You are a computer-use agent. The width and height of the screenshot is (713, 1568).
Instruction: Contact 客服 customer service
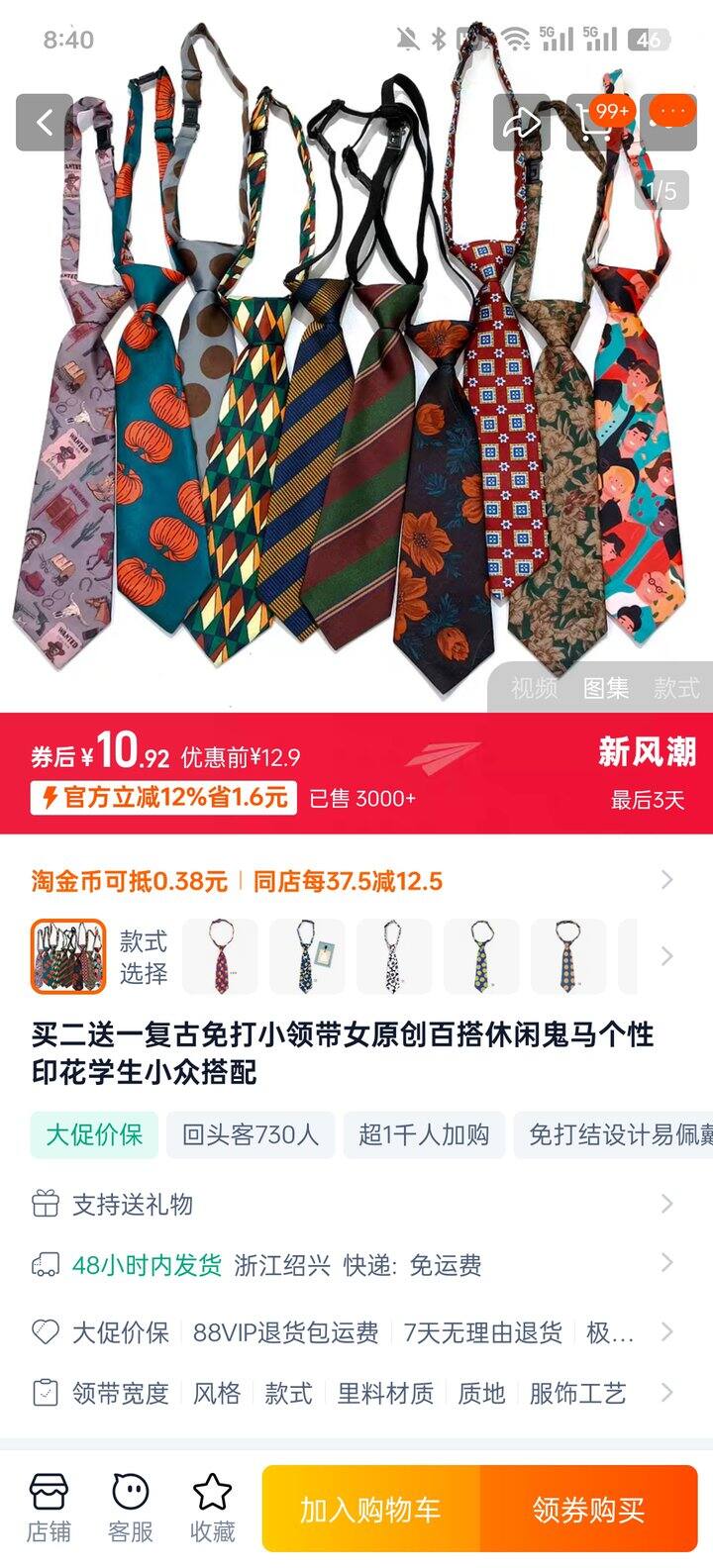(x=131, y=1509)
